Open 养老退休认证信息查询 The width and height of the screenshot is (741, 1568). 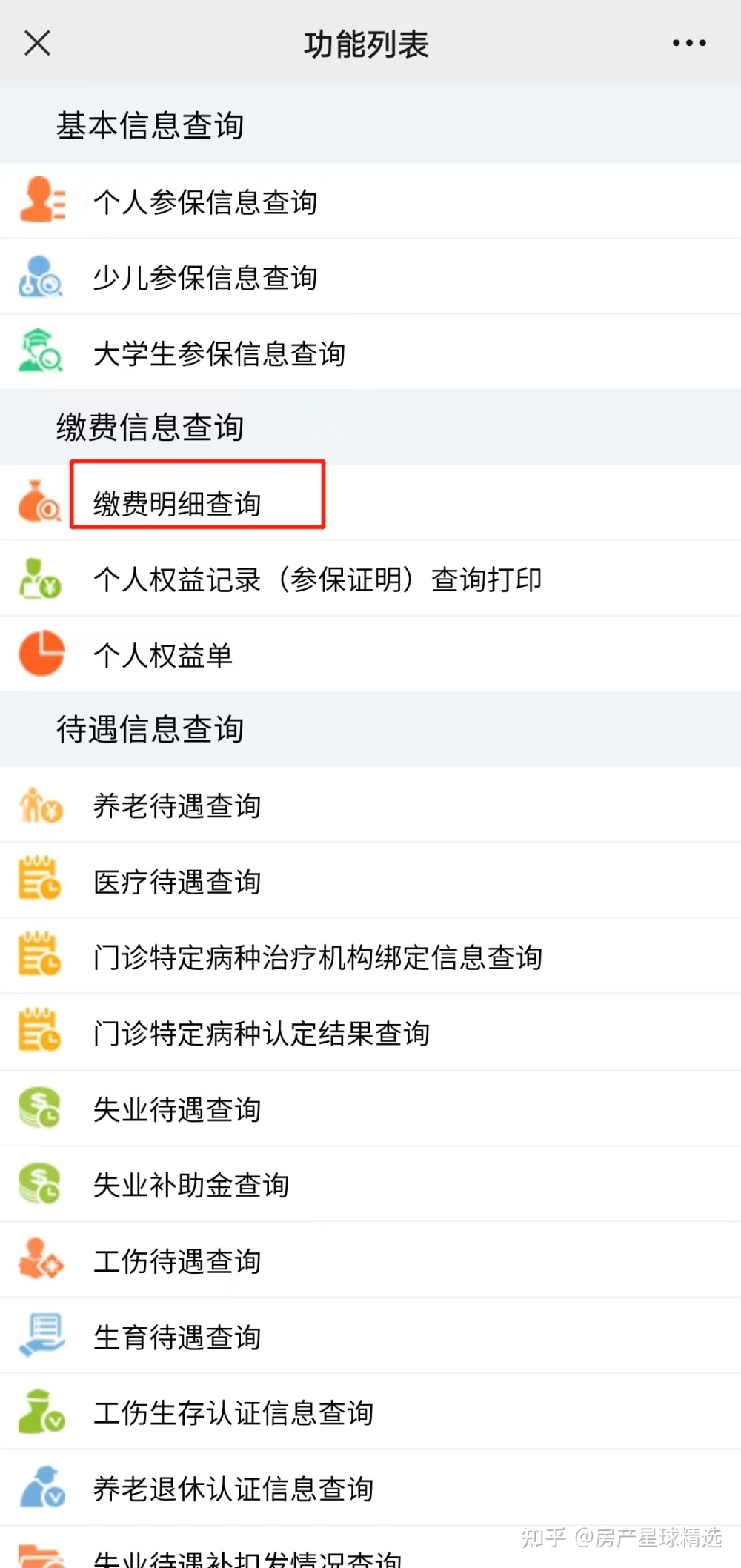click(370, 1488)
